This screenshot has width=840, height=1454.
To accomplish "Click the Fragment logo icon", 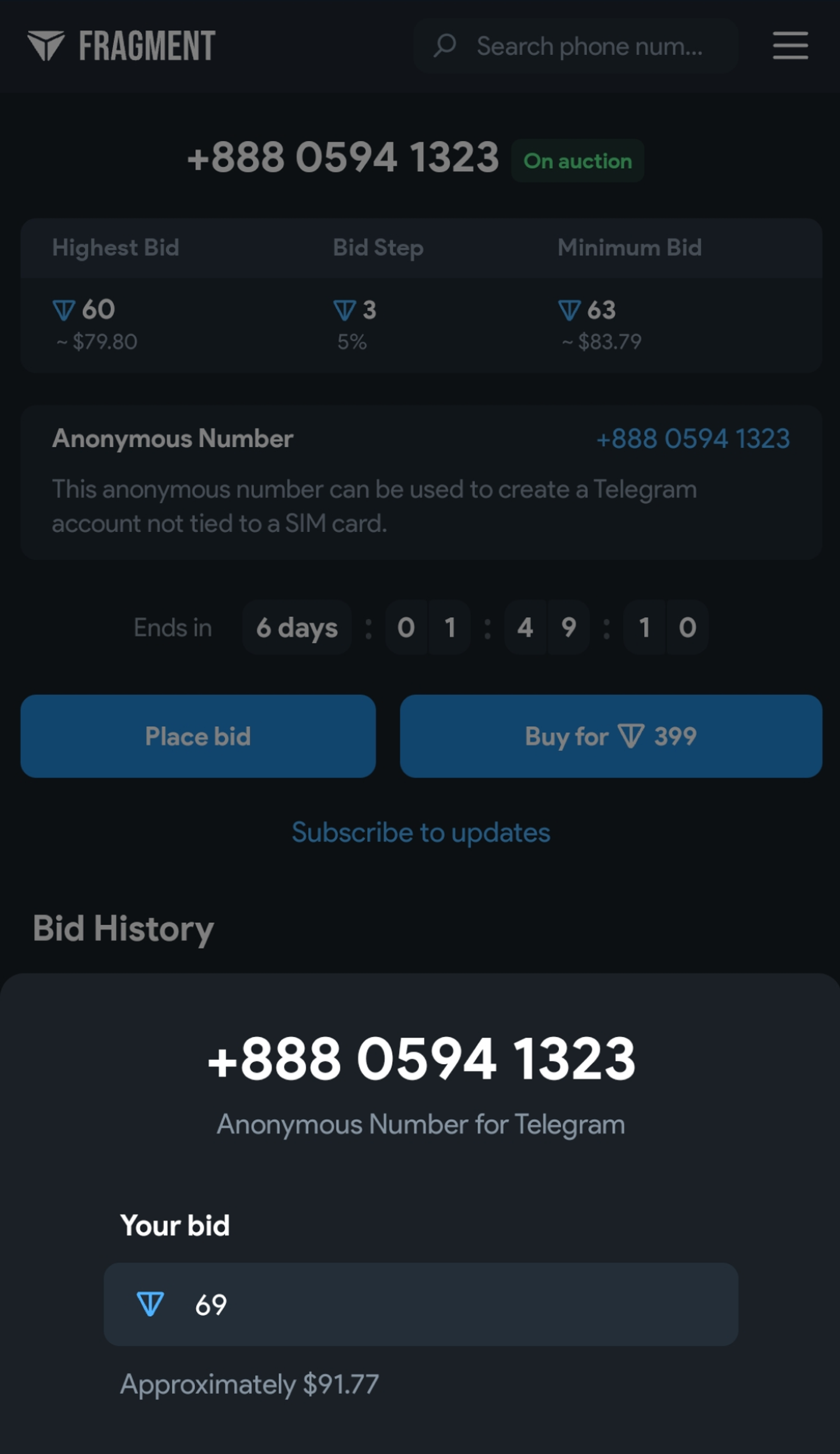I will 47,46.
